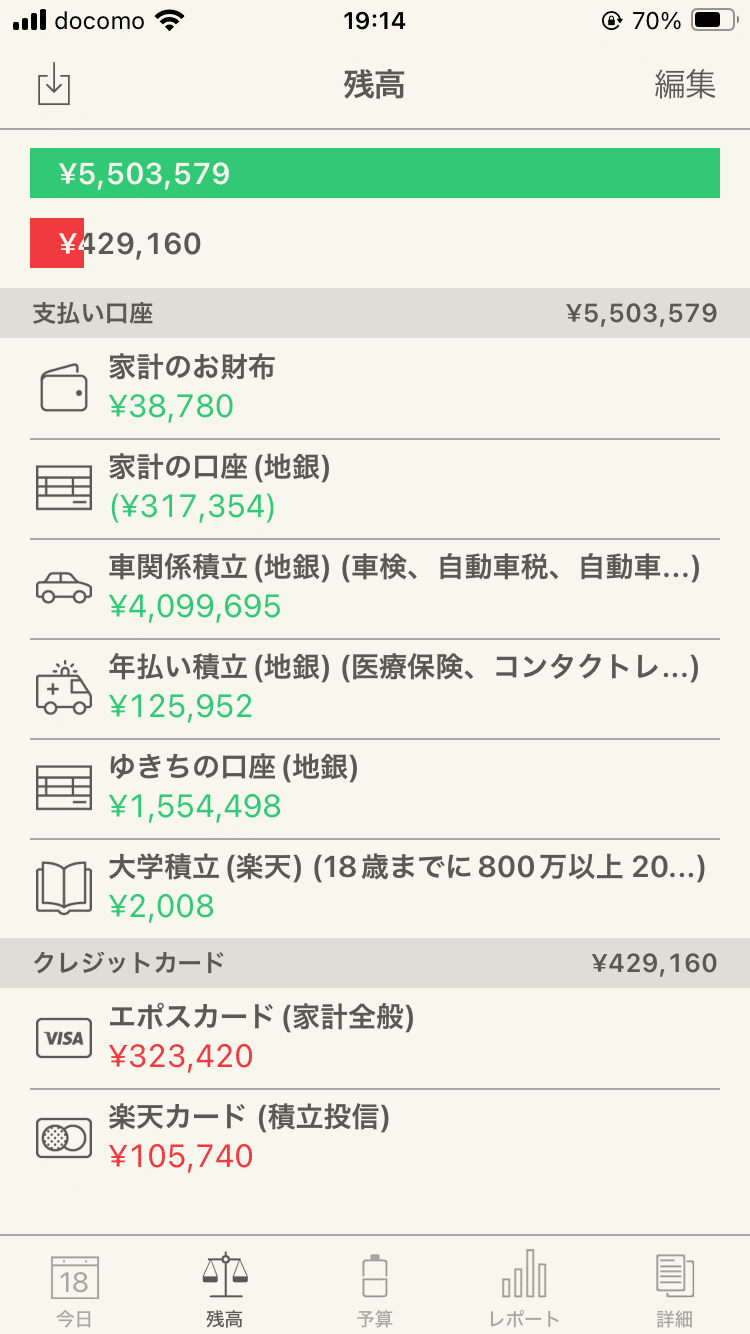Open the 家計の口座 (地銀) account
This screenshot has height=1334, width=750.
[x=375, y=488]
